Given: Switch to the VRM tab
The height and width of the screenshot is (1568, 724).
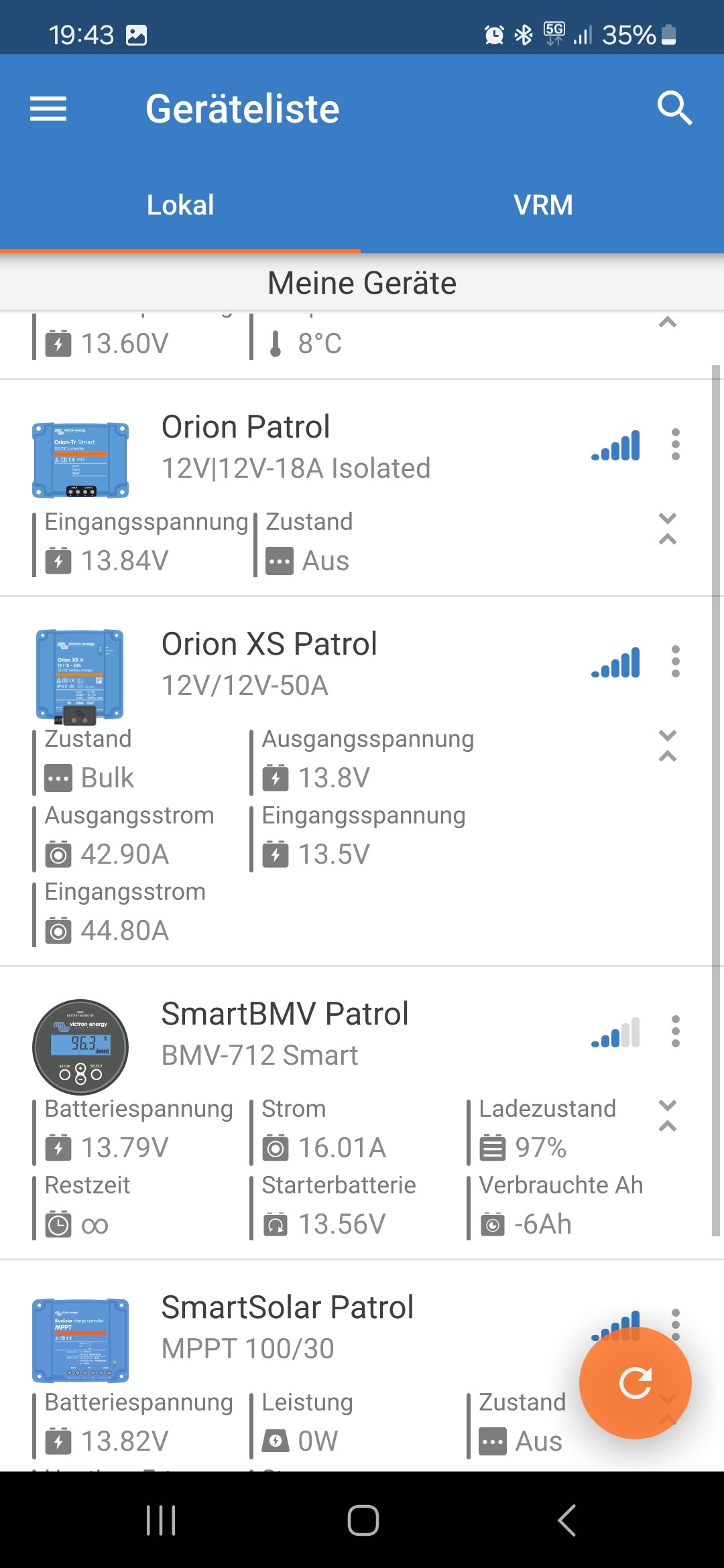Looking at the screenshot, I should [x=543, y=205].
